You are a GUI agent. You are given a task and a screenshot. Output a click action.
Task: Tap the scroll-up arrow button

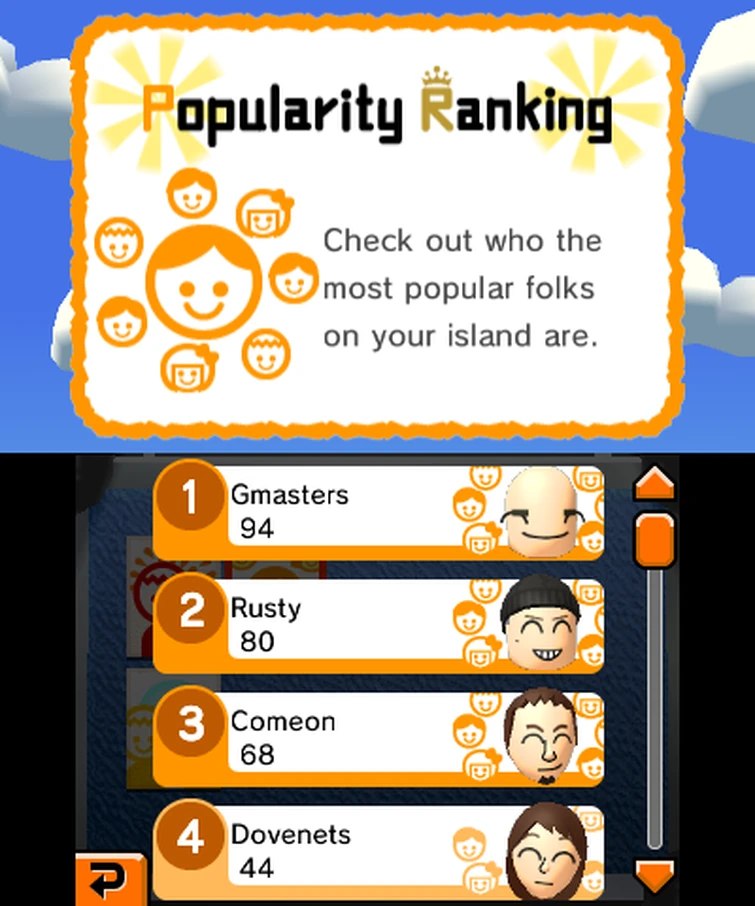tap(655, 485)
